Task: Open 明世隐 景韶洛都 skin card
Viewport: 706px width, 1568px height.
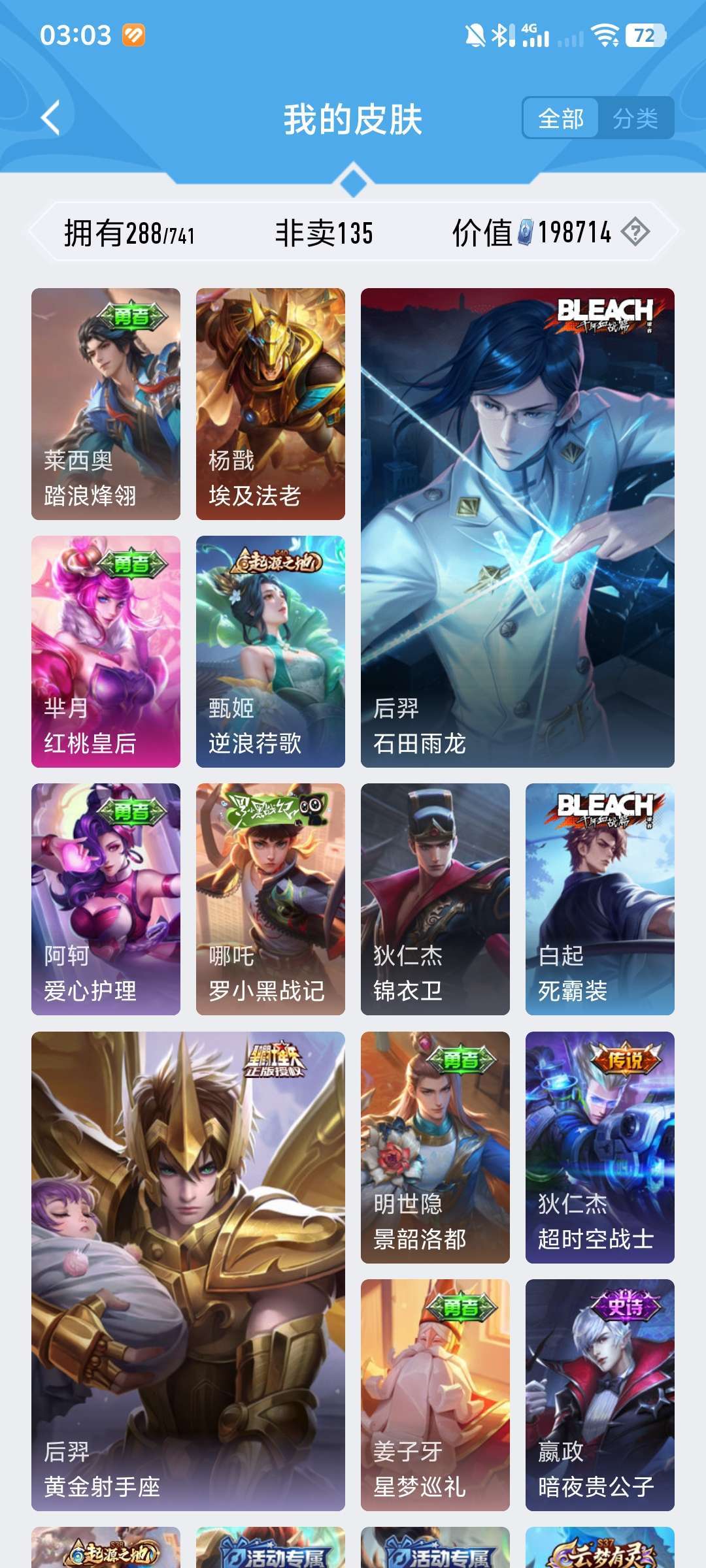Action: 435,1147
